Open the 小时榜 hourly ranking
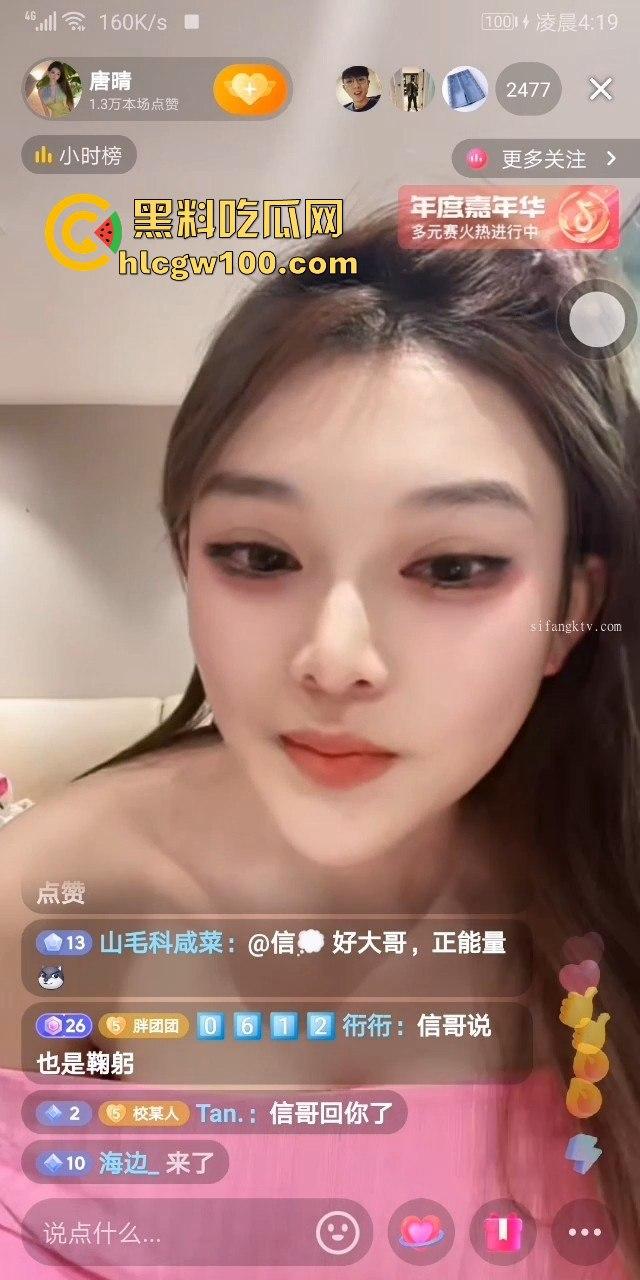 [78, 155]
